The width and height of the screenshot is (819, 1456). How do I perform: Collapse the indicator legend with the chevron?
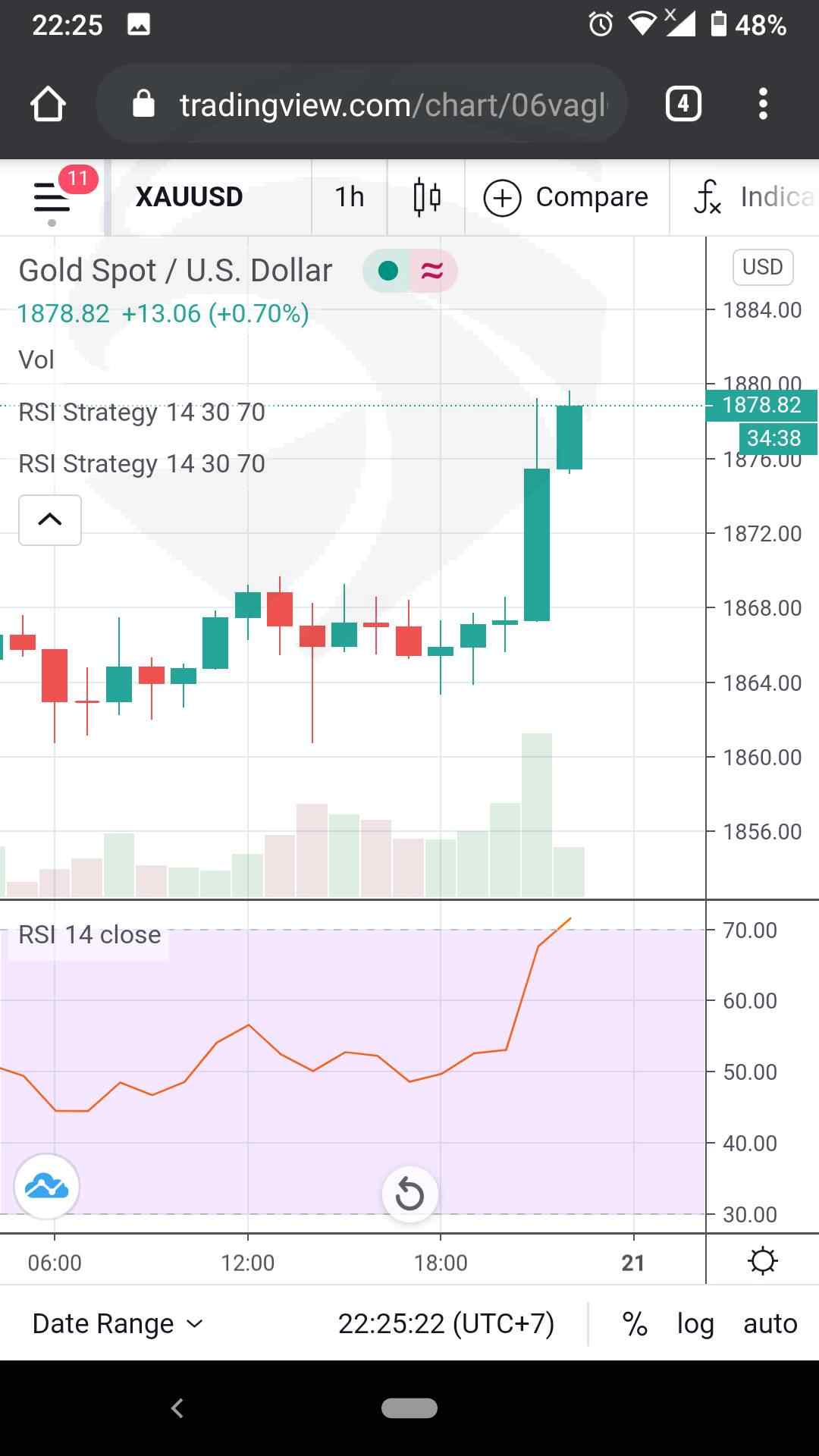[x=50, y=520]
